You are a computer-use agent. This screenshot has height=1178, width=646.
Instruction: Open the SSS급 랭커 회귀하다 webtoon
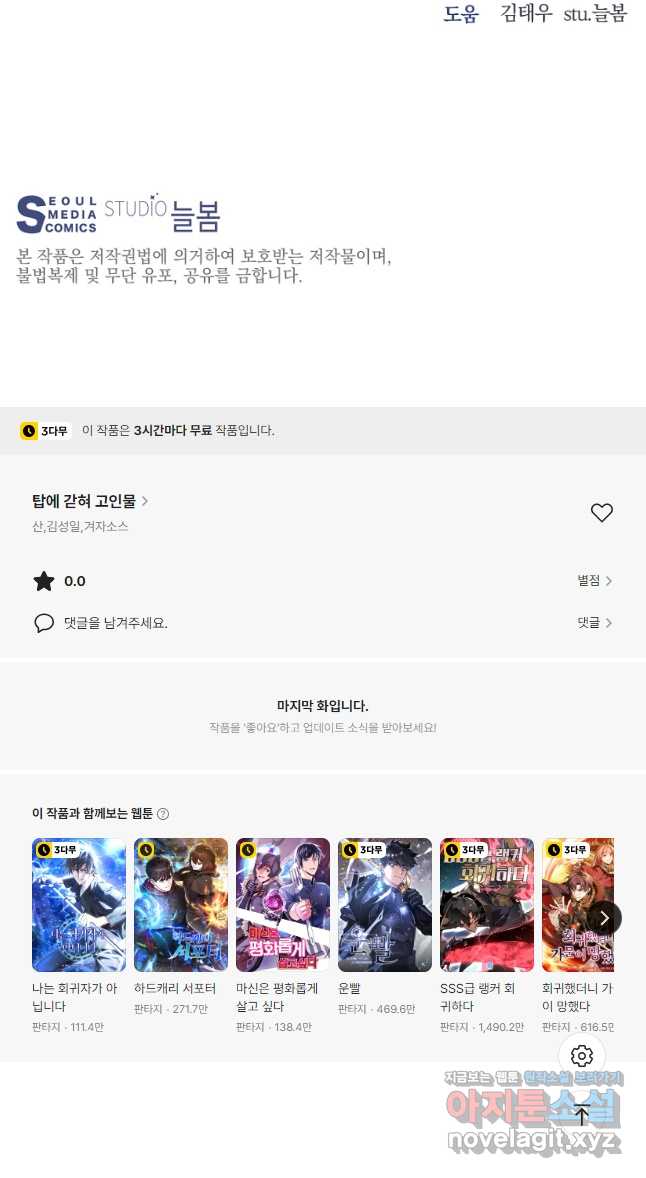click(487, 905)
